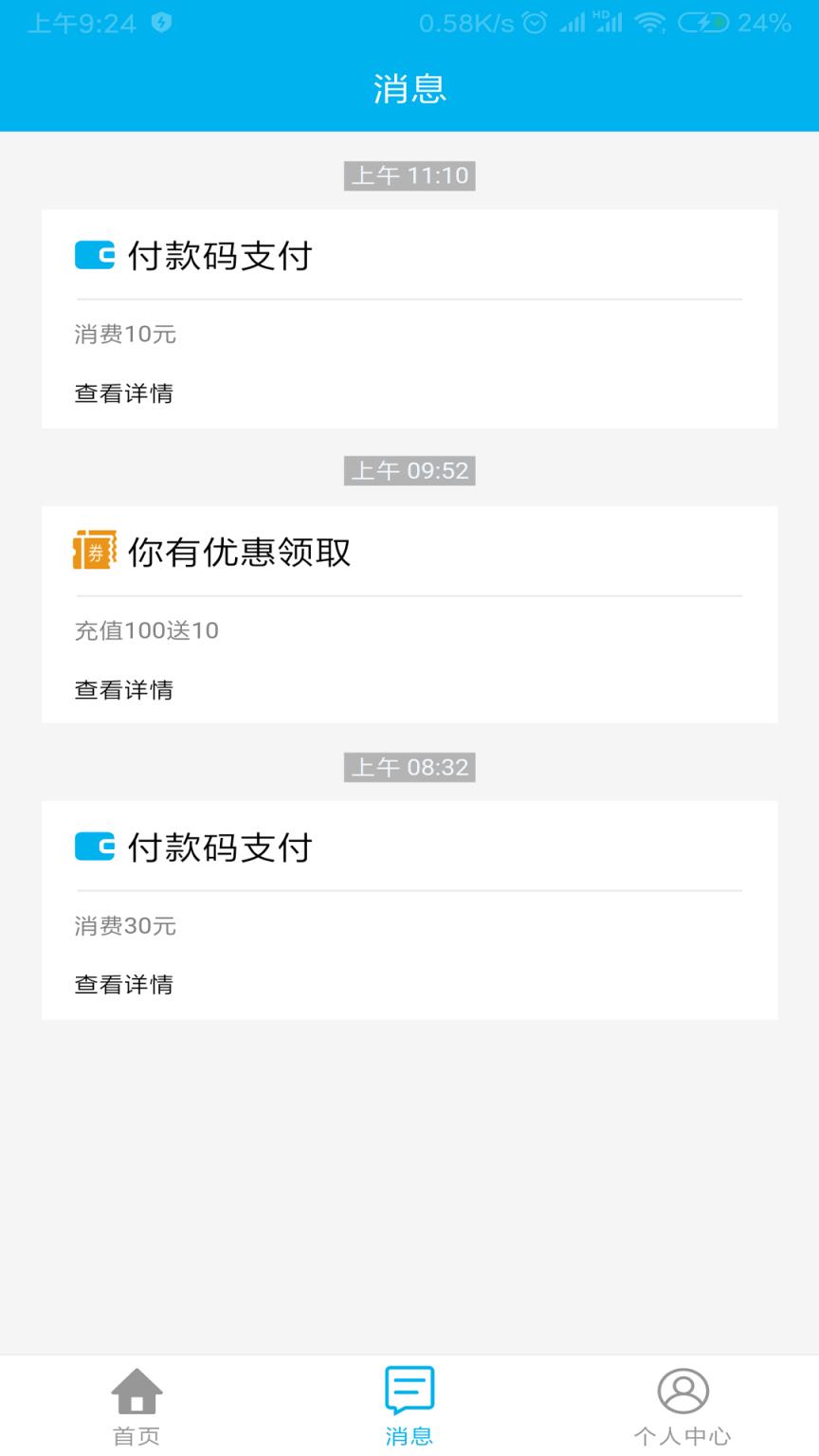Open 查看详情 for the 消费30元 message
The width and height of the screenshot is (819, 1456).
click(123, 985)
